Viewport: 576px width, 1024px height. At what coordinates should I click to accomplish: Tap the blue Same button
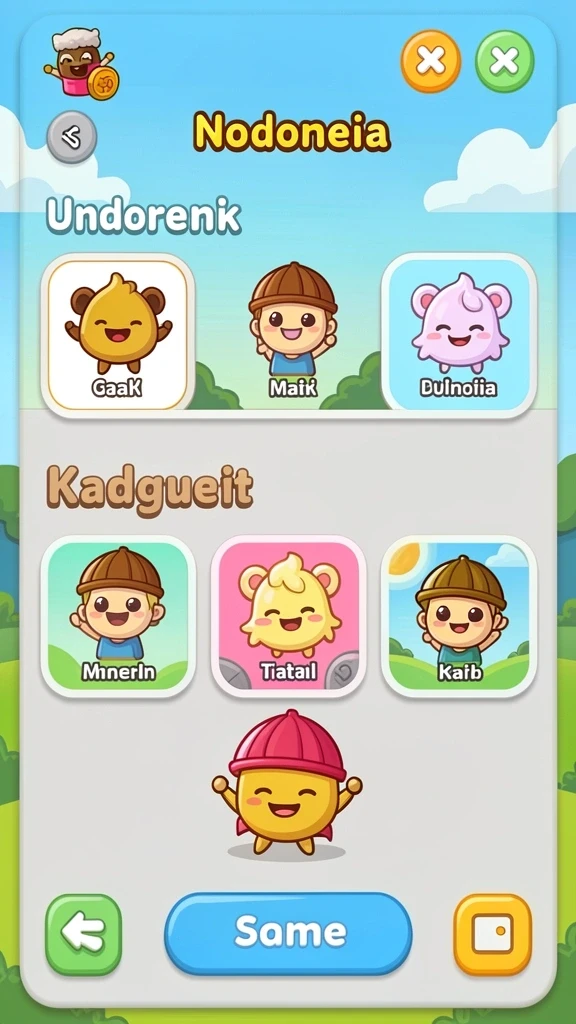pyautogui.click(x=288, y=934)
